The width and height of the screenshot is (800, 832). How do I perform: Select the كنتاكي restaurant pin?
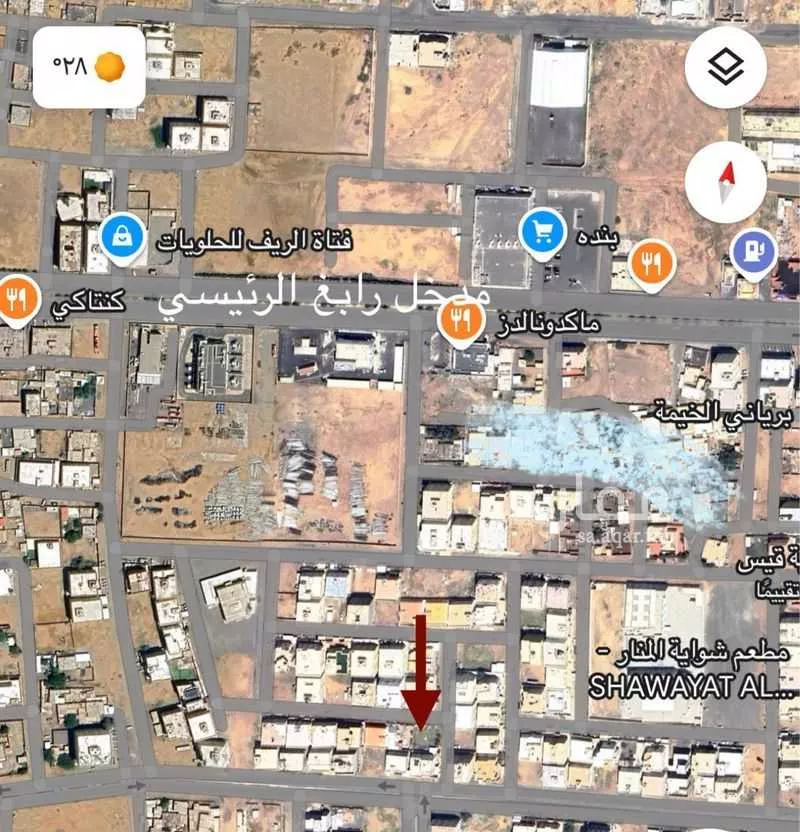(16, 297)
